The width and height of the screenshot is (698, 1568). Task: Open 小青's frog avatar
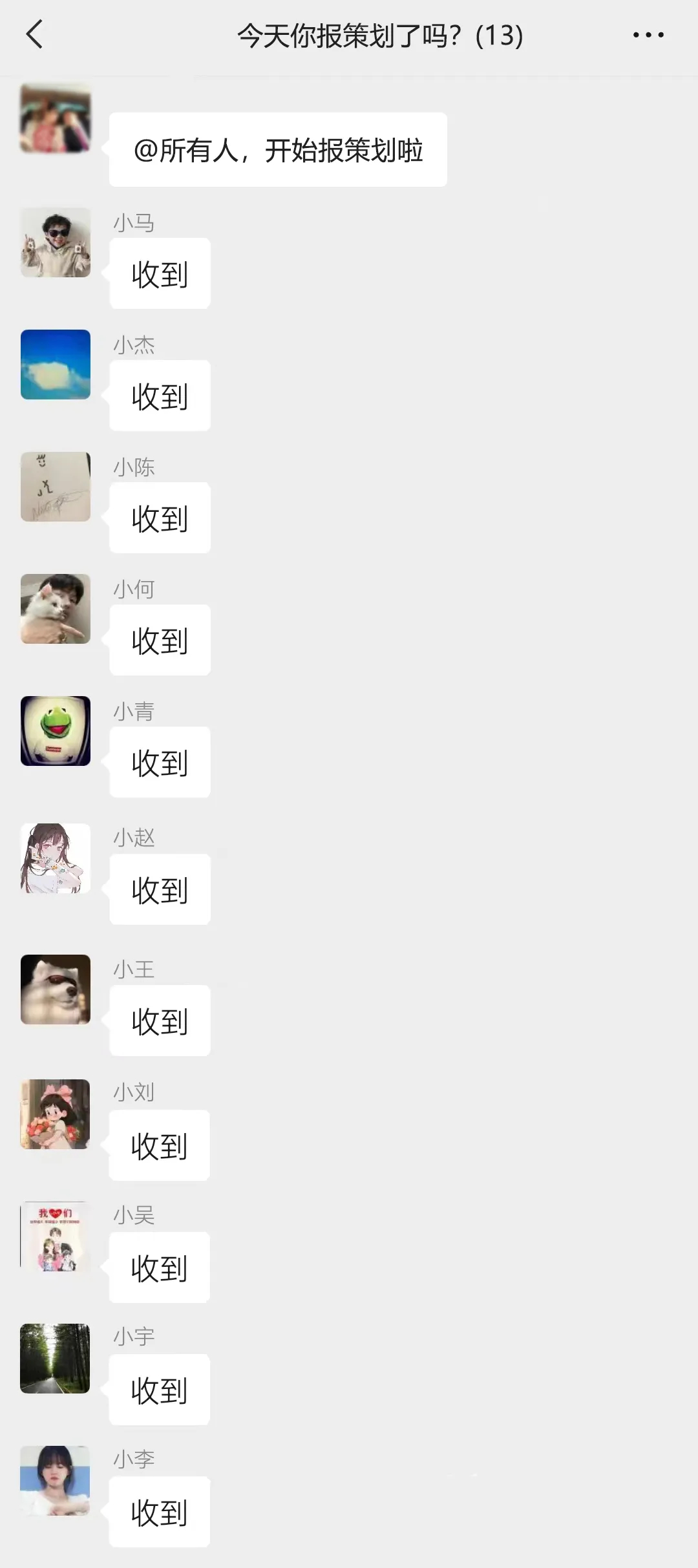55,732
